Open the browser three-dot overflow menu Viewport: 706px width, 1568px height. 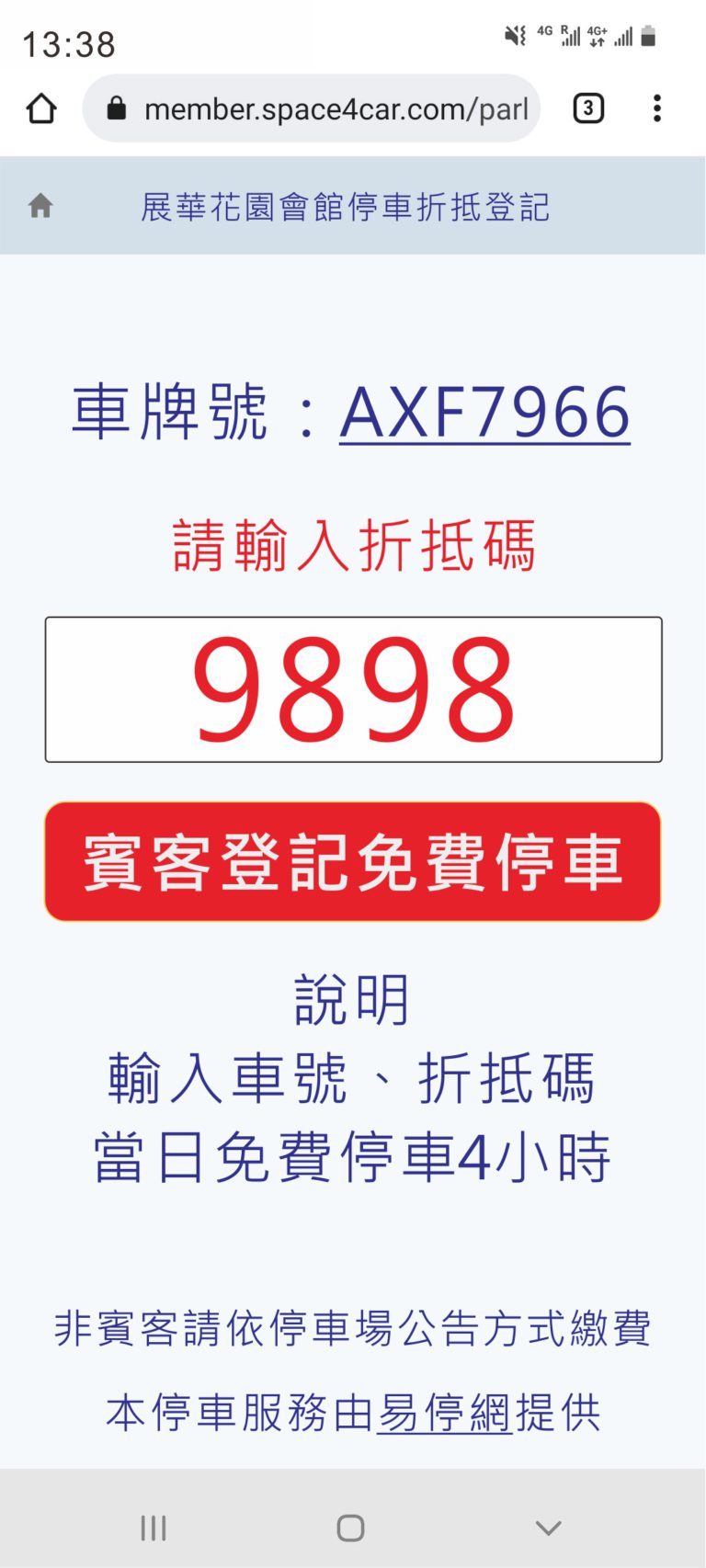point(656,108)
